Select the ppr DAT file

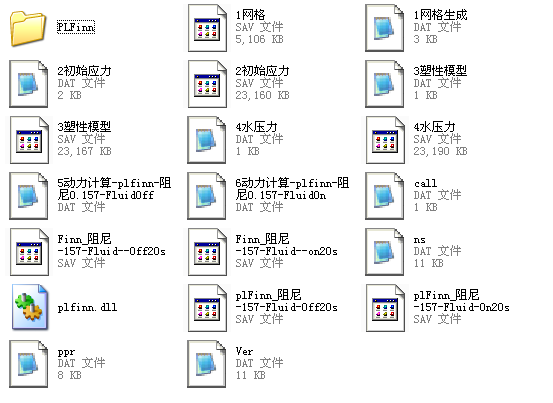click(x=29, y=364)
